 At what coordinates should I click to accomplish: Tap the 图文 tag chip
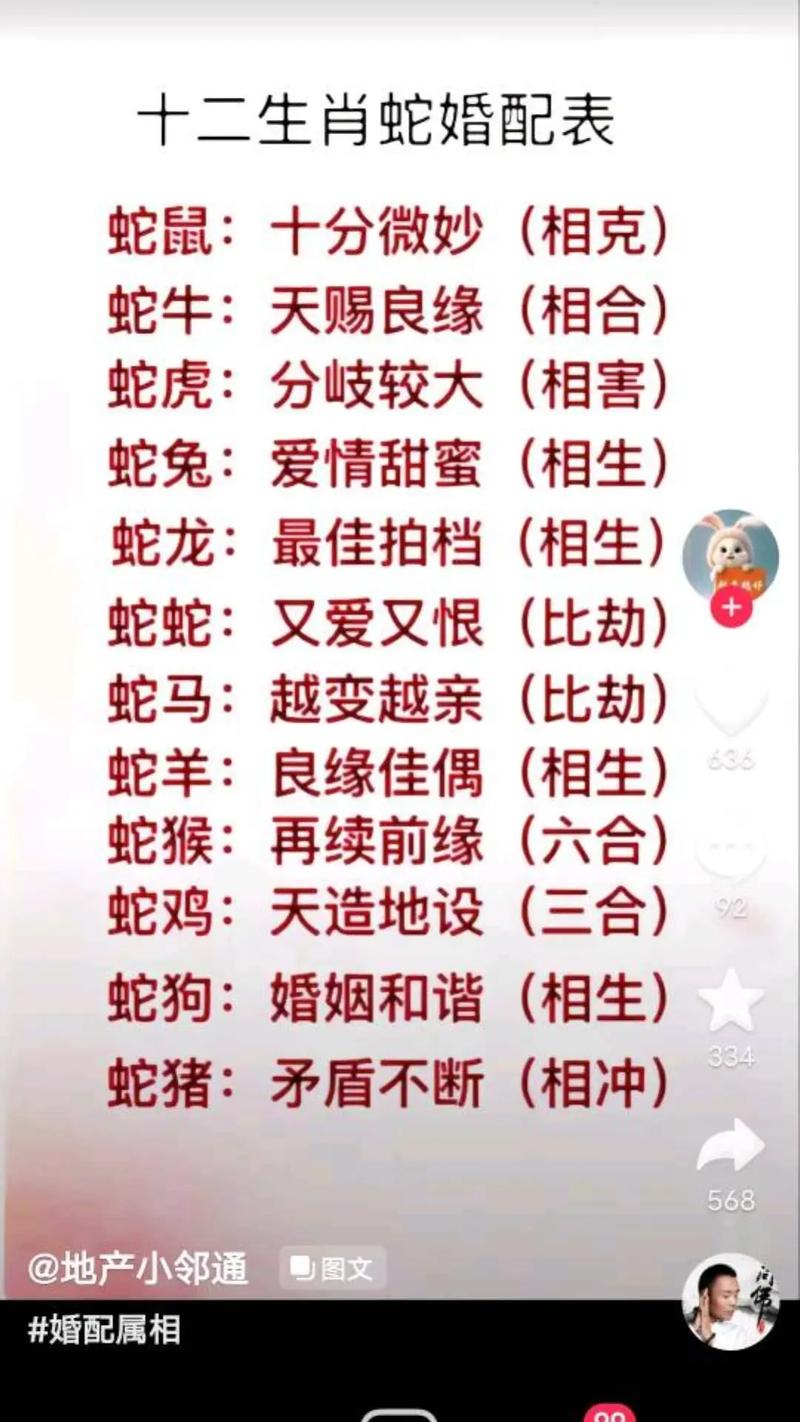[332, 1269]
